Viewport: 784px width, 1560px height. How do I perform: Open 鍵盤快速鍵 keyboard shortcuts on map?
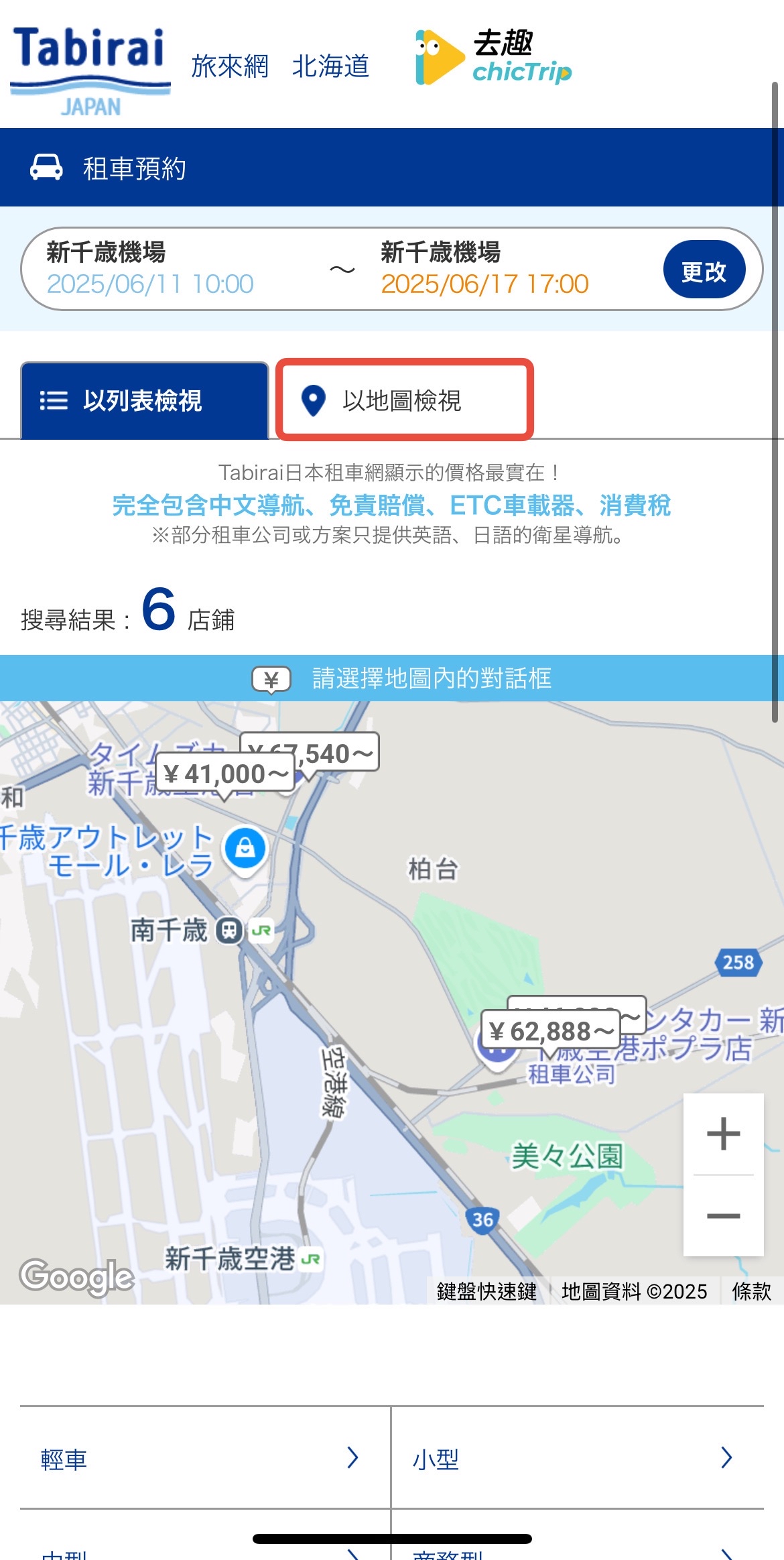tap(487, 1291)
